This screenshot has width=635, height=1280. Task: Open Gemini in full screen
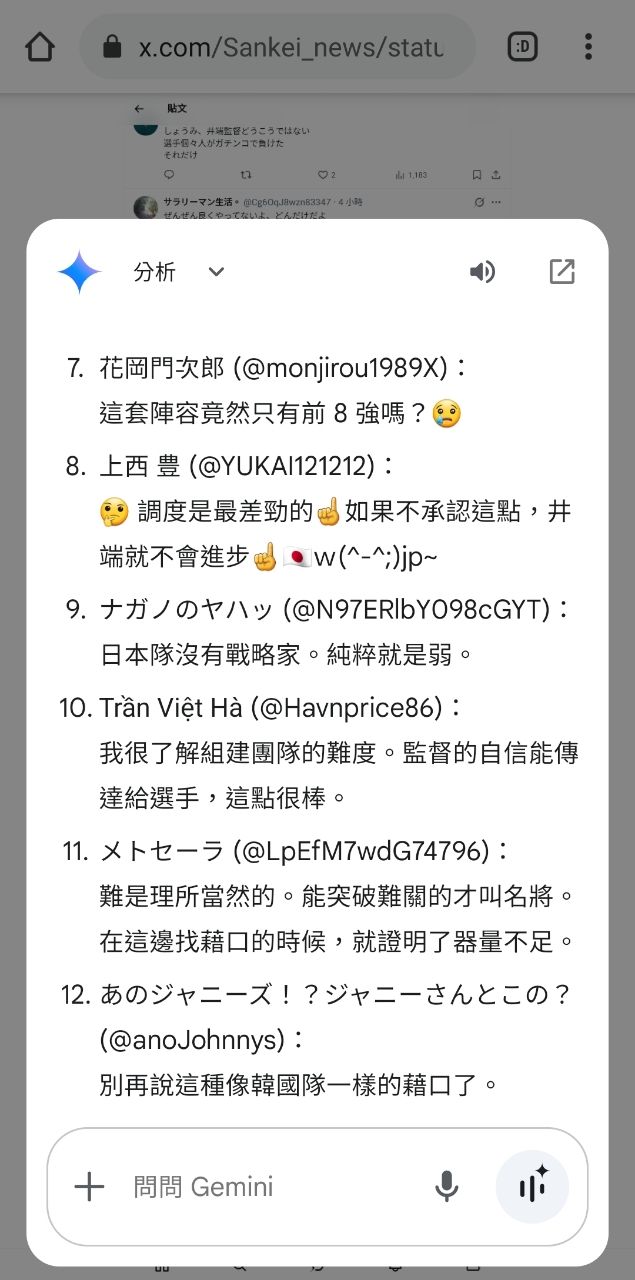(x=562, y=272)
